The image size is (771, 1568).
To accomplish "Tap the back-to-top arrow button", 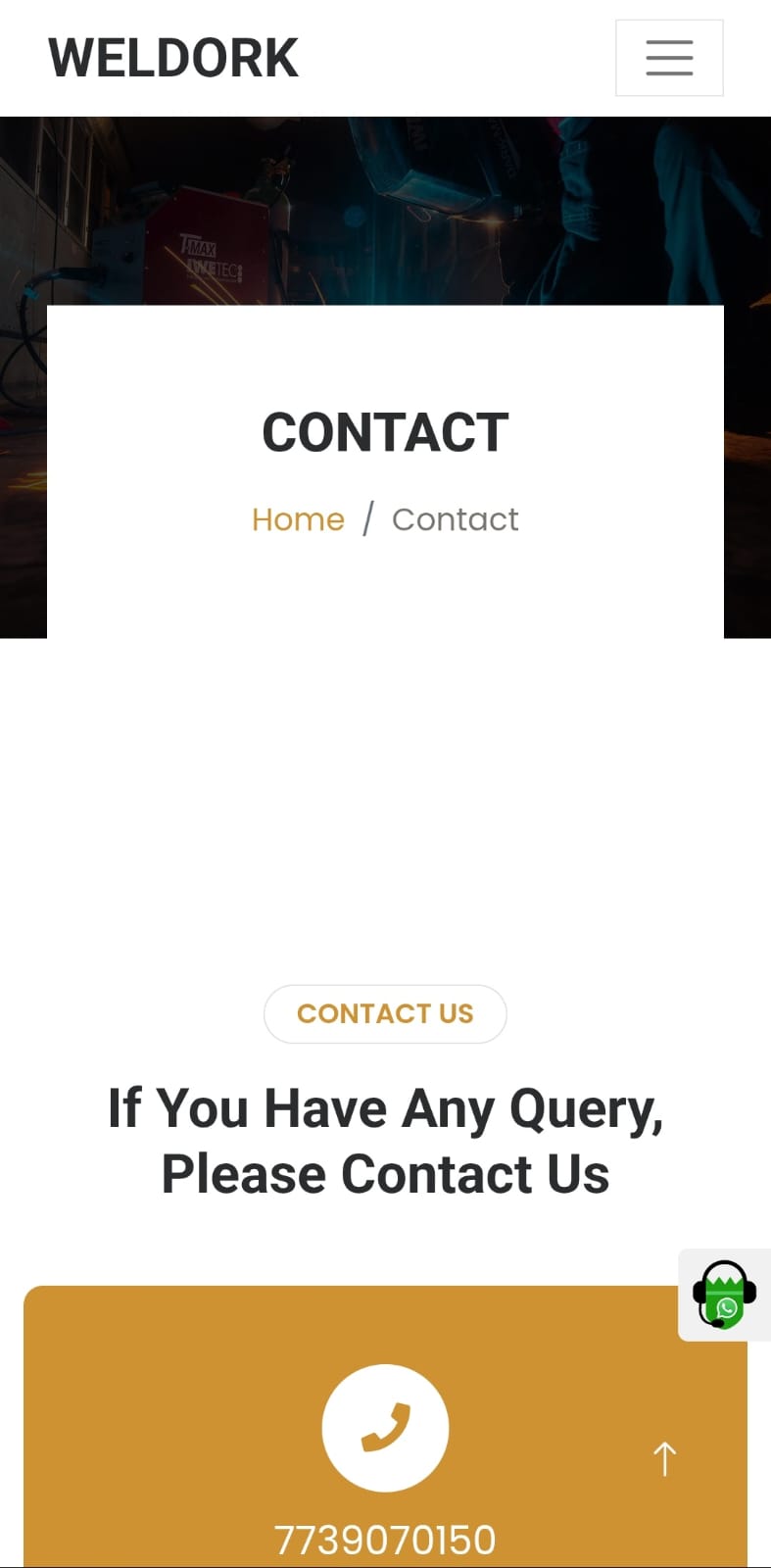I will pyautogui.click(x=665, y=1458).
